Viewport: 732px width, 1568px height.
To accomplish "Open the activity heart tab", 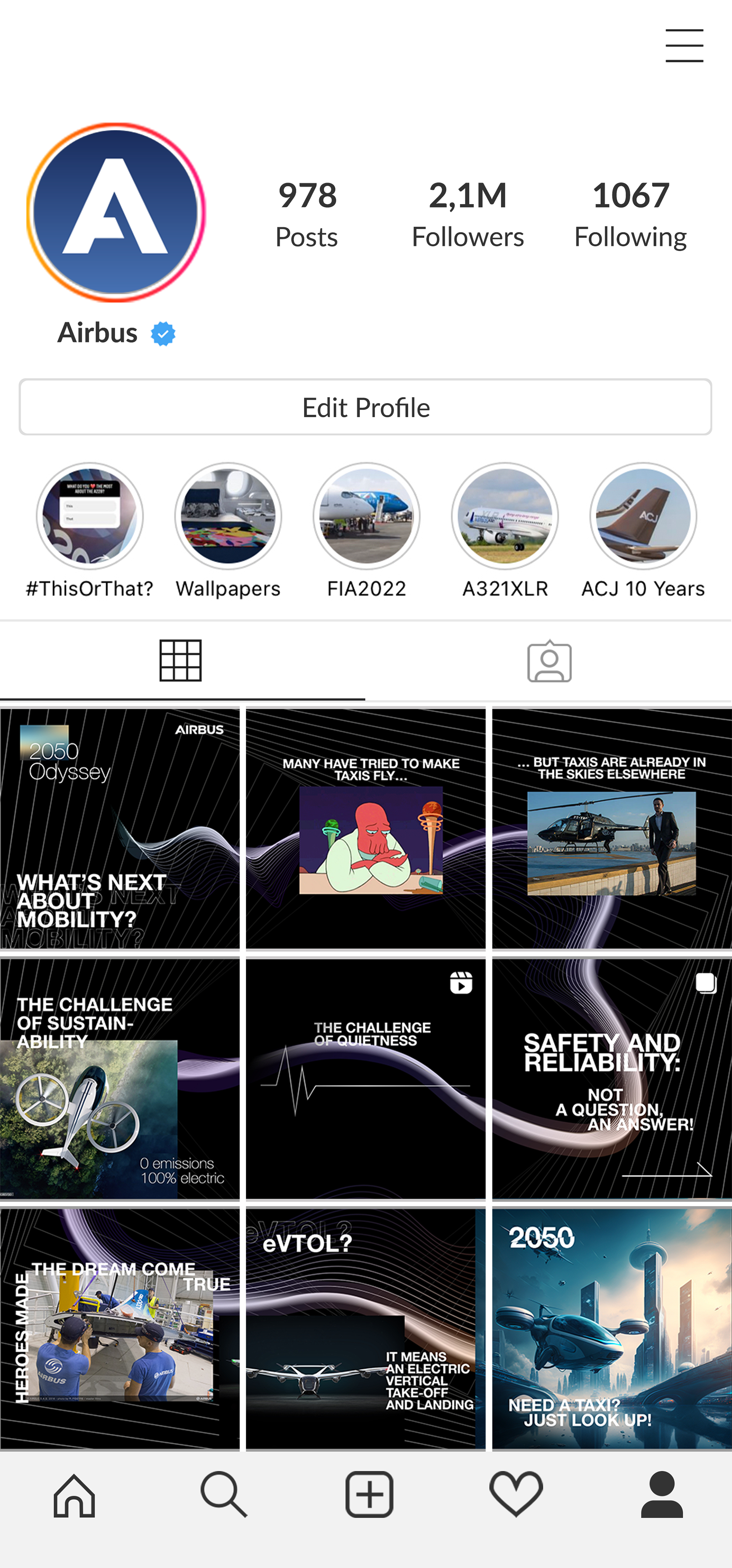I will (516, 1495).
